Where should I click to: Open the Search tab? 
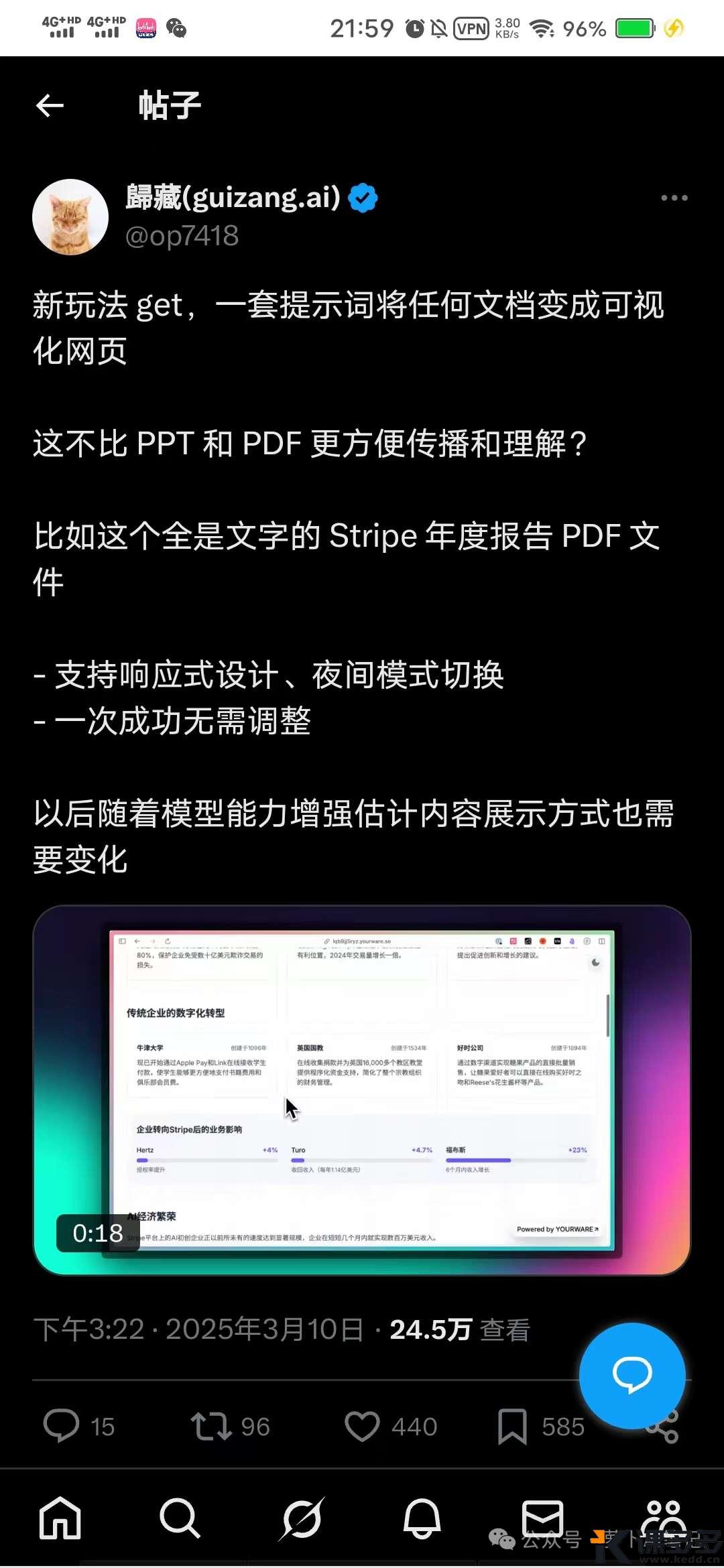180,1518
